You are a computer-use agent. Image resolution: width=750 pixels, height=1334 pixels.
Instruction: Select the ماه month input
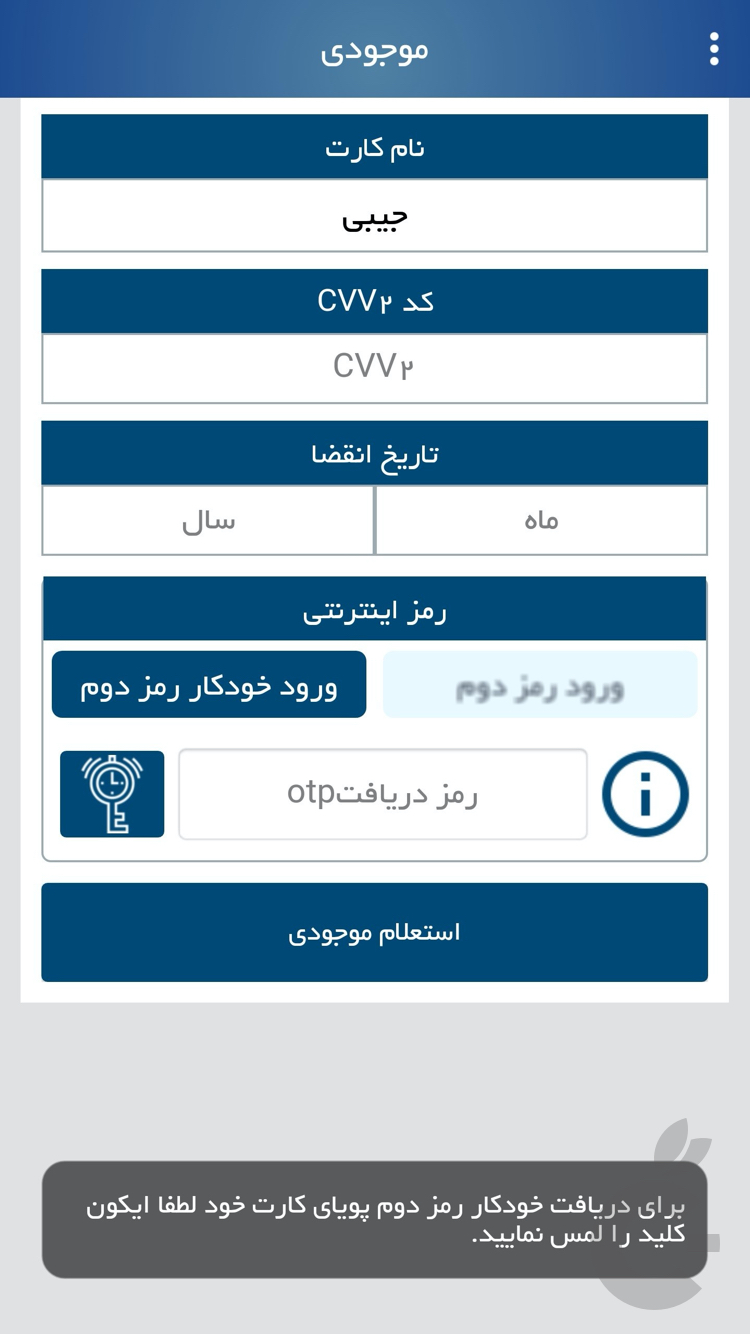[x=543, y=519]
